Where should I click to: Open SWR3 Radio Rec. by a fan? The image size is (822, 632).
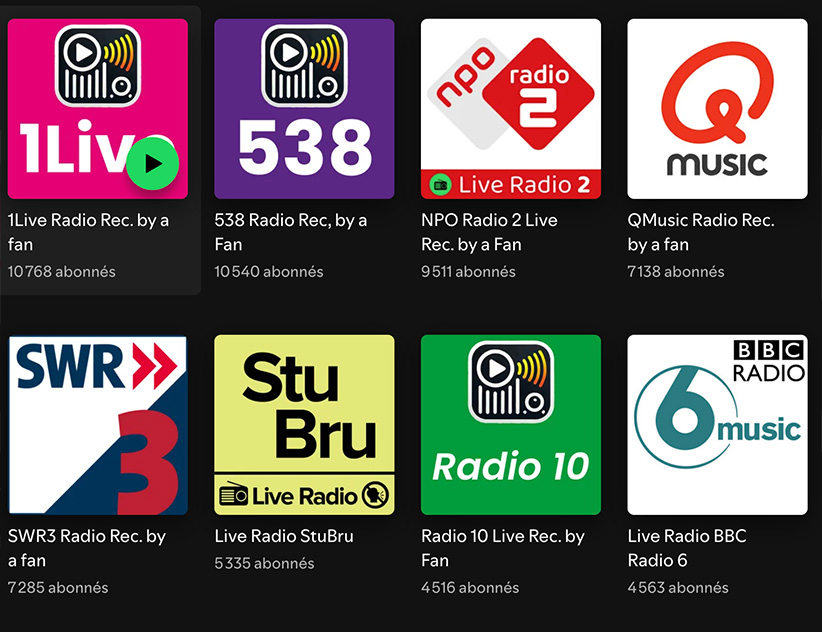pos(97,424)
